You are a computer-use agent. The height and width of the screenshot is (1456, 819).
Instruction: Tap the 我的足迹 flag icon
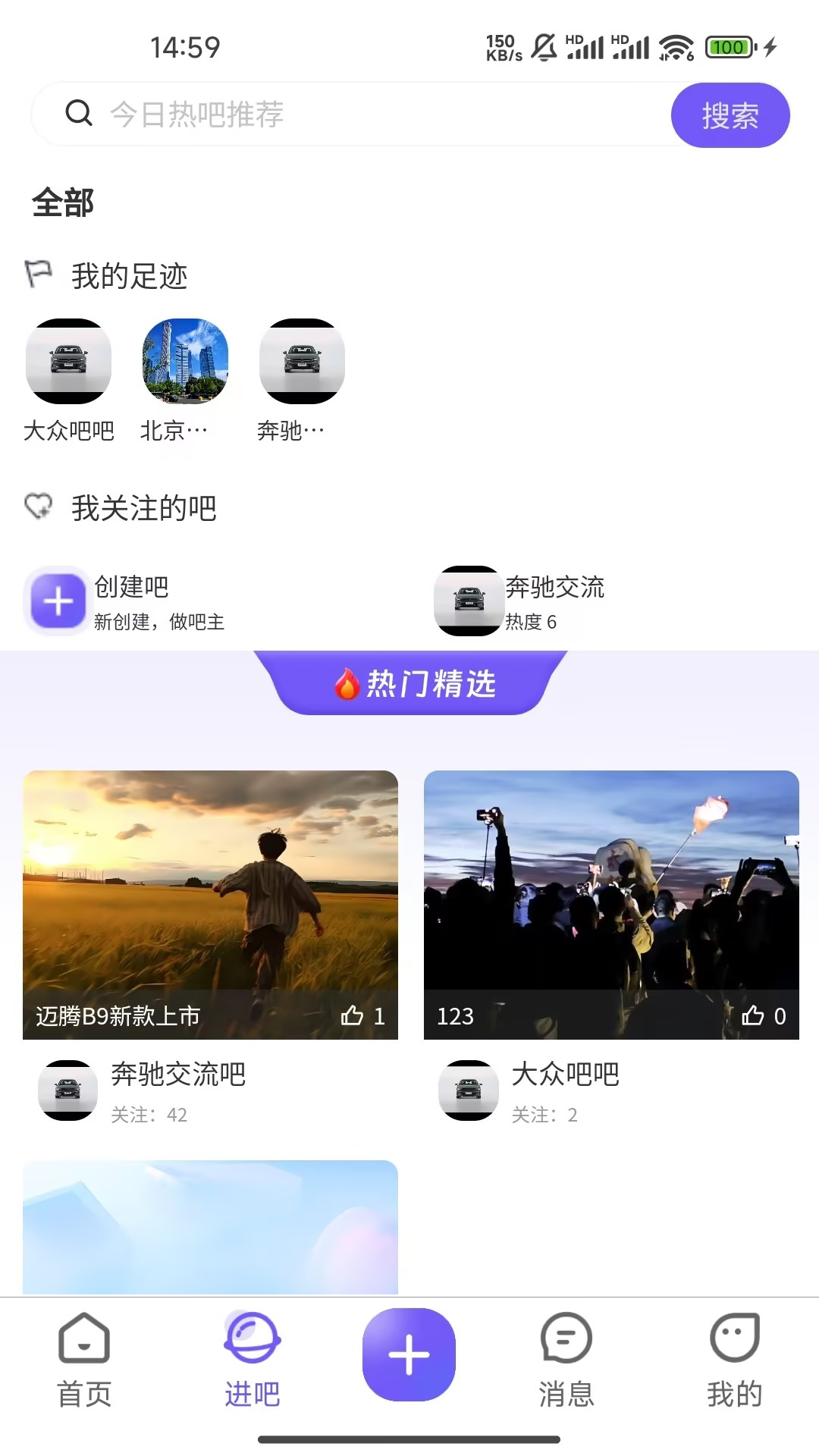(x=39, y=275)
